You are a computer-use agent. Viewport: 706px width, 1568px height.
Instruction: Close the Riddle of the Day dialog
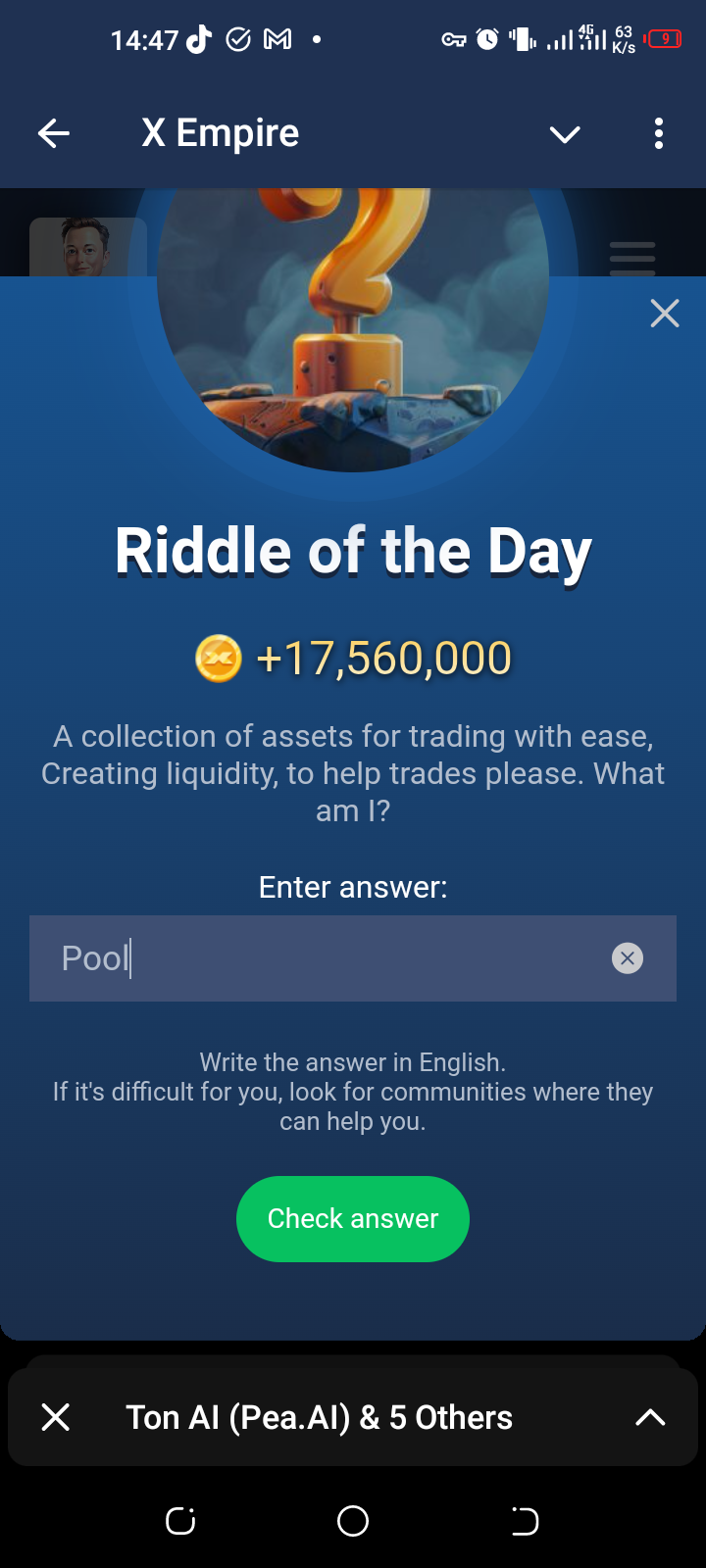[665, 314]
